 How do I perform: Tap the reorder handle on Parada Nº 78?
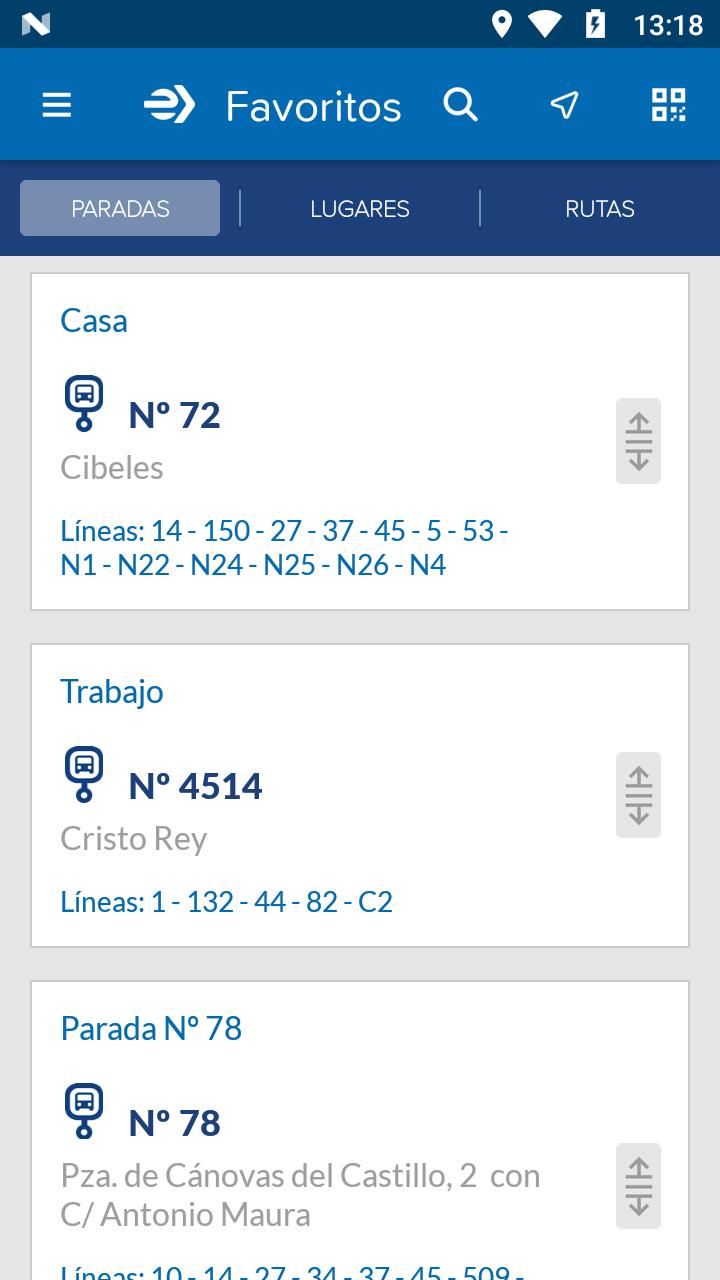[x=638, y=1186]
